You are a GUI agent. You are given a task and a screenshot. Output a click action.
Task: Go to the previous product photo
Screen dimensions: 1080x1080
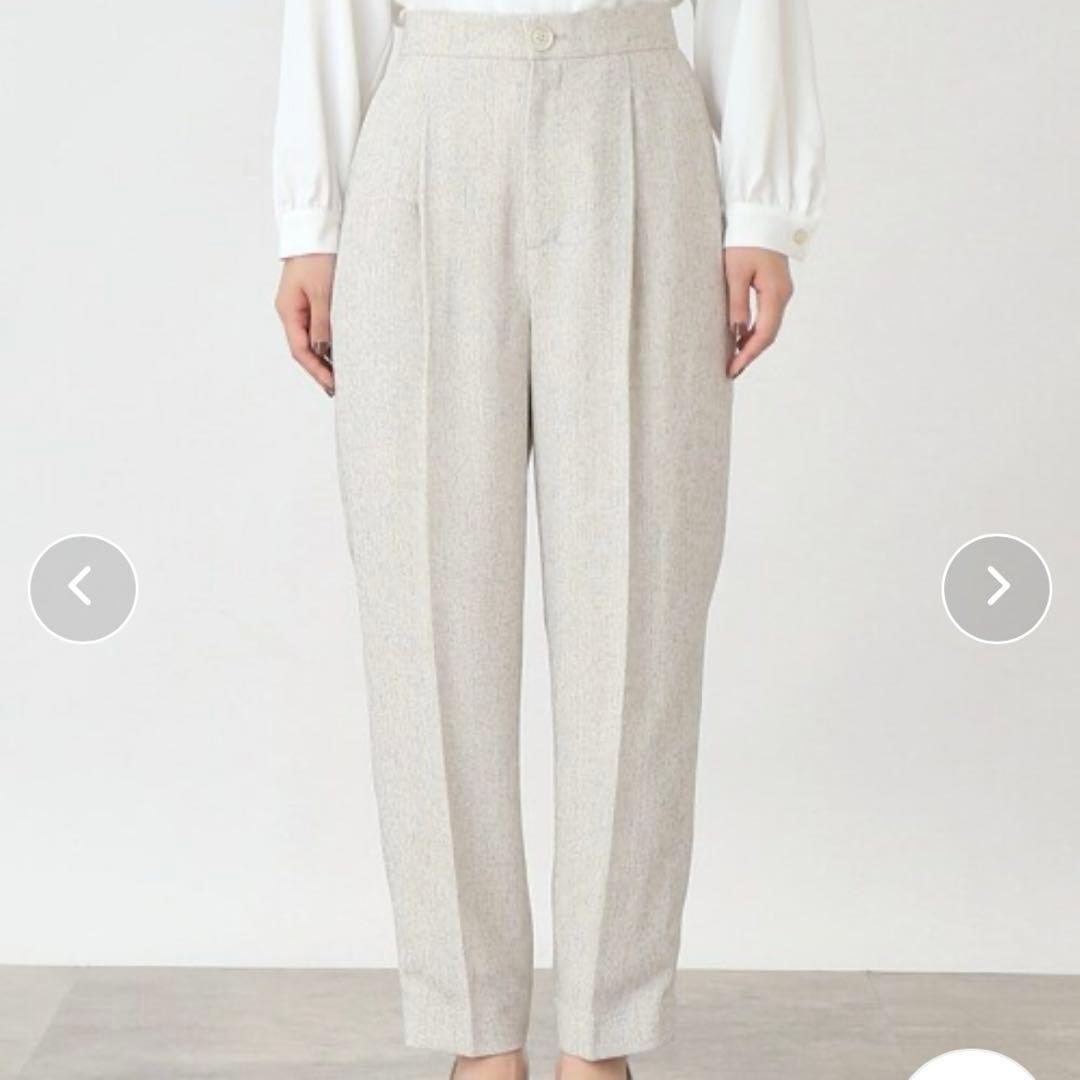coord(83,588)
